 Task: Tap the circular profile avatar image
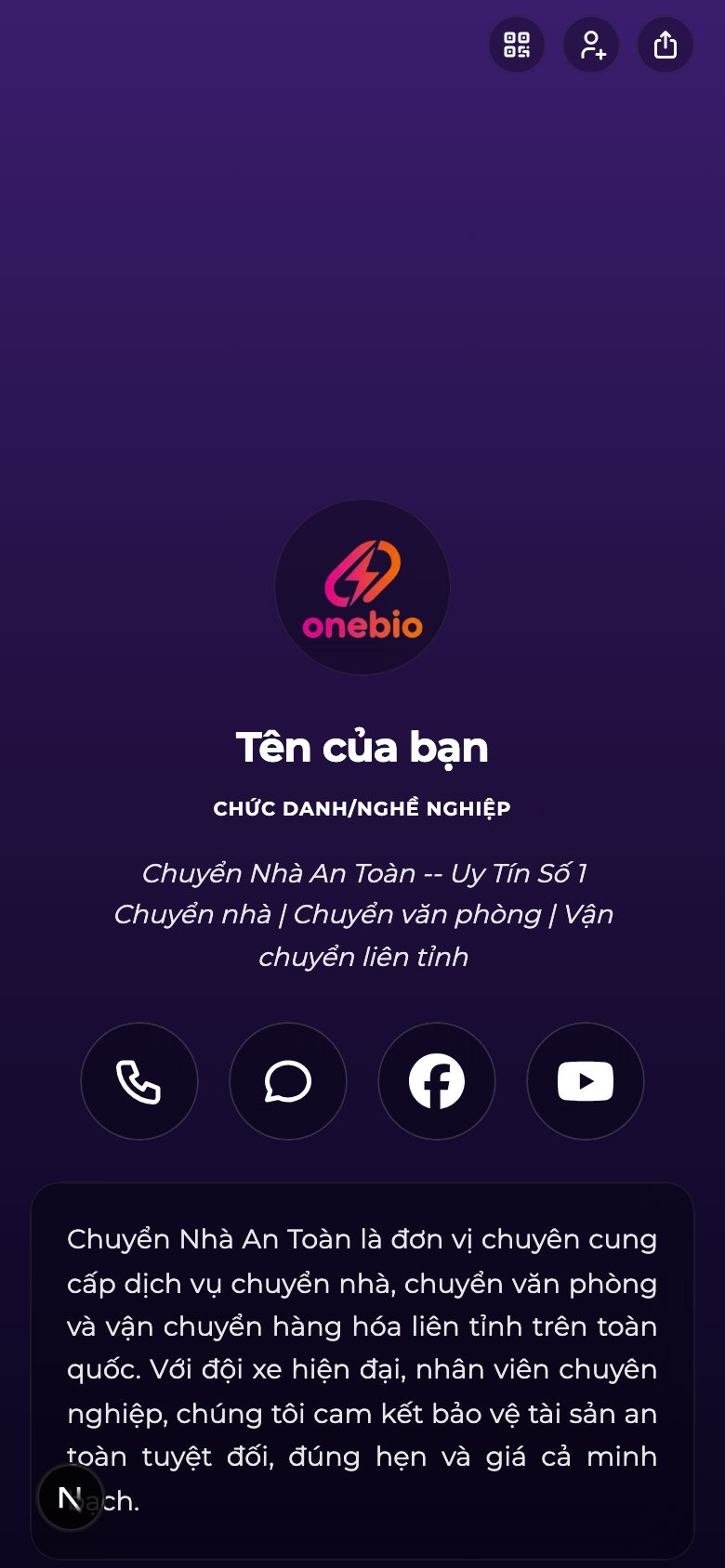tap(362, 586)
